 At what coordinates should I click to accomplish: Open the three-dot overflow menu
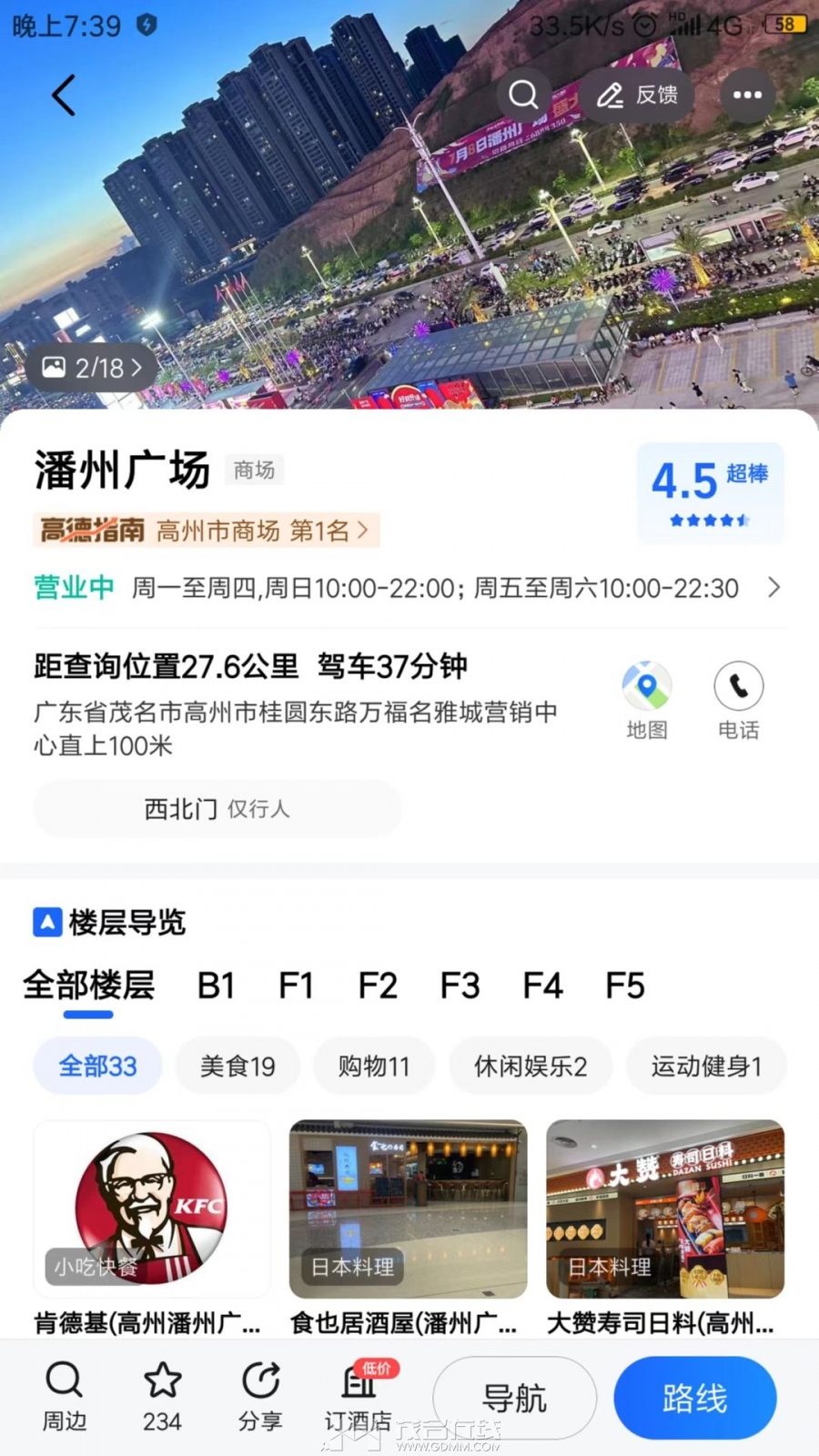pos(747,95)
